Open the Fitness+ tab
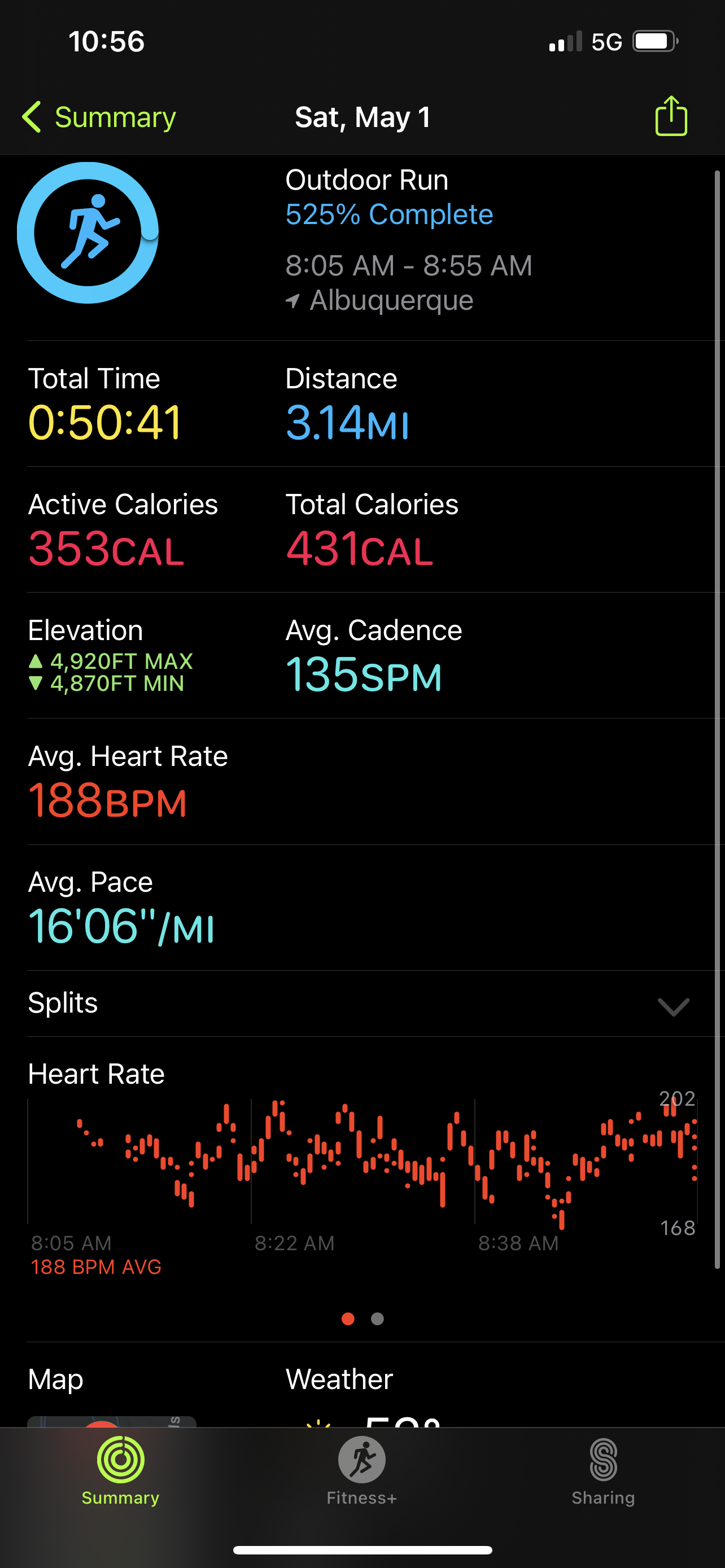The image size is (725, 1568). click(361, 1470)
